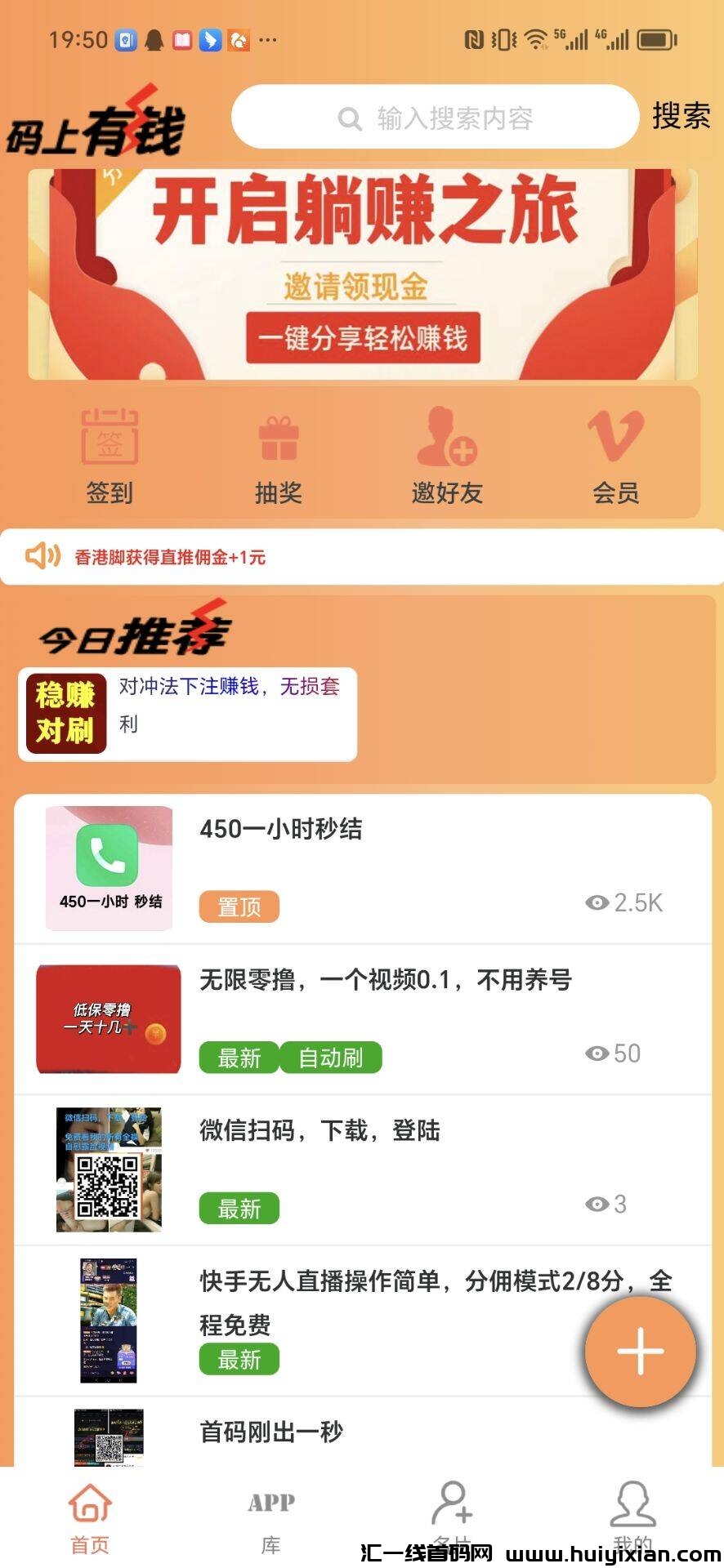Open the 稳赚对刷 recommended card
The width and height of the screenshot is (724, 1568).
click(x=188, y=714)
